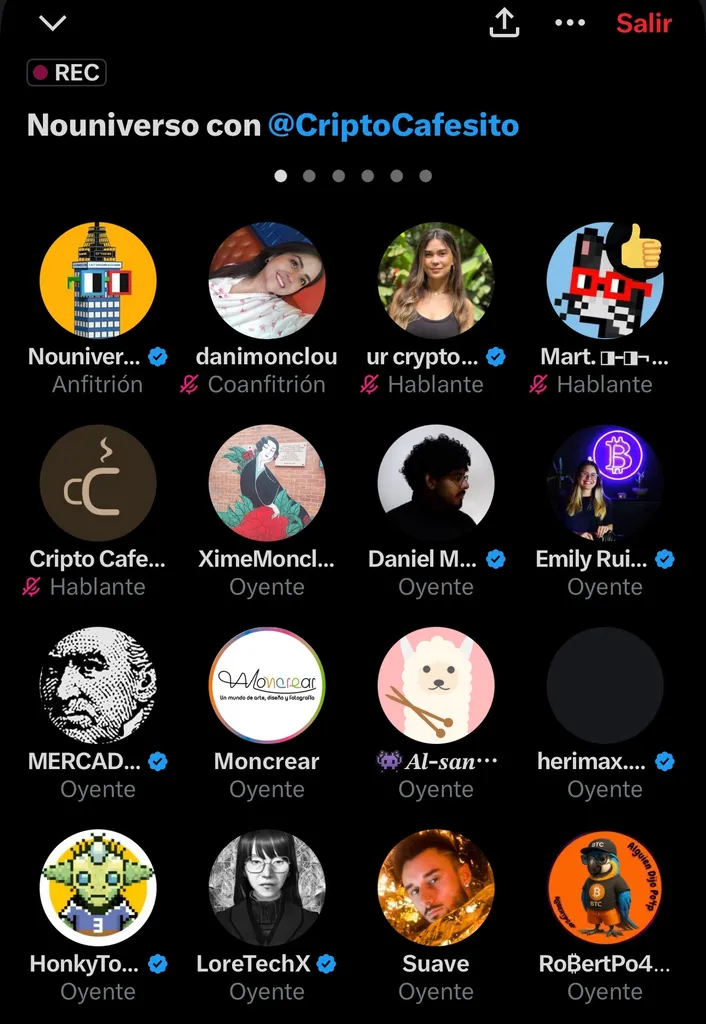View herimax listener profile
The image size is (706, 1024).
tap(605, 685)
